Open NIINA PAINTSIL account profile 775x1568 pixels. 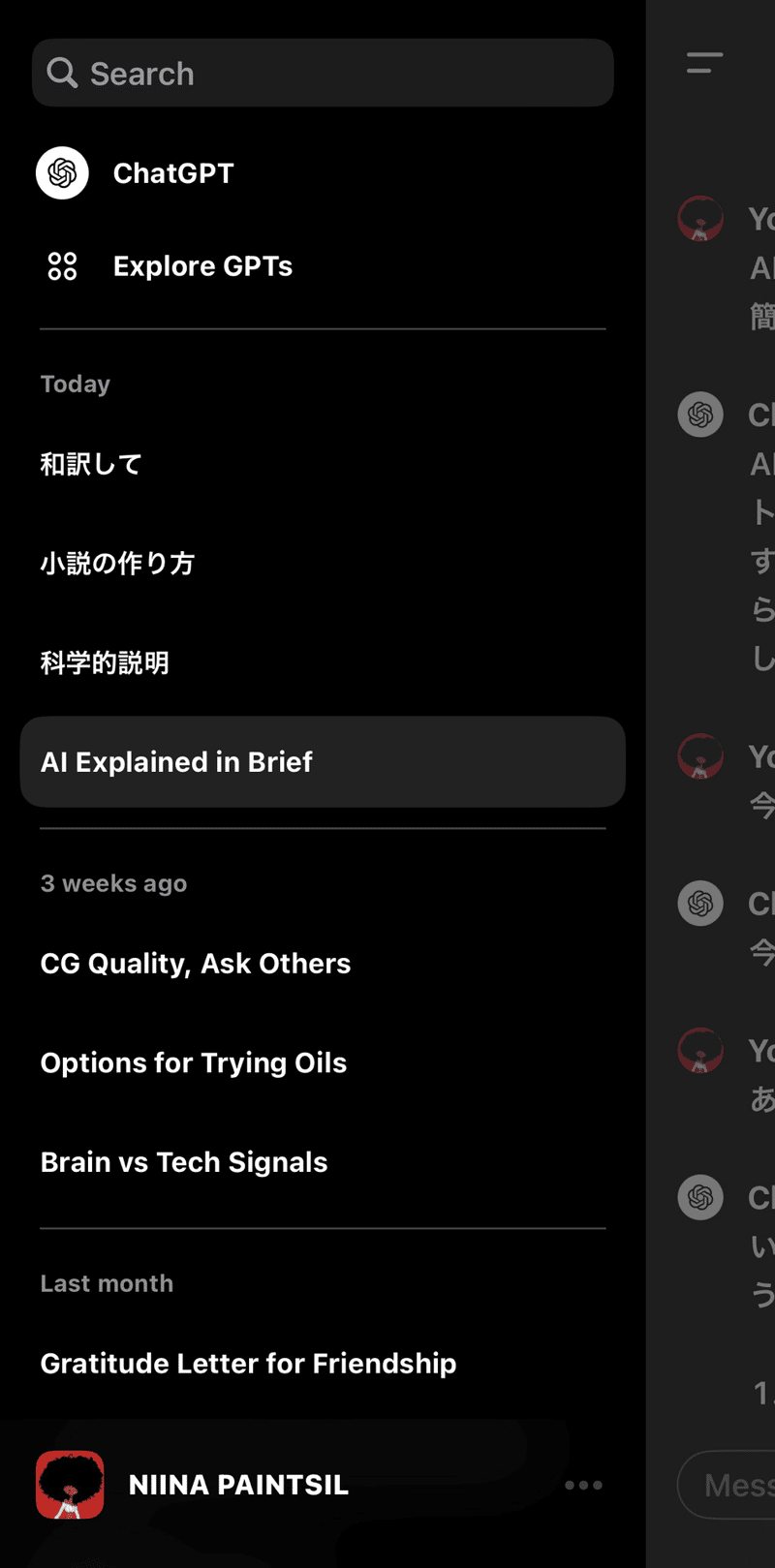(237, 1485)
